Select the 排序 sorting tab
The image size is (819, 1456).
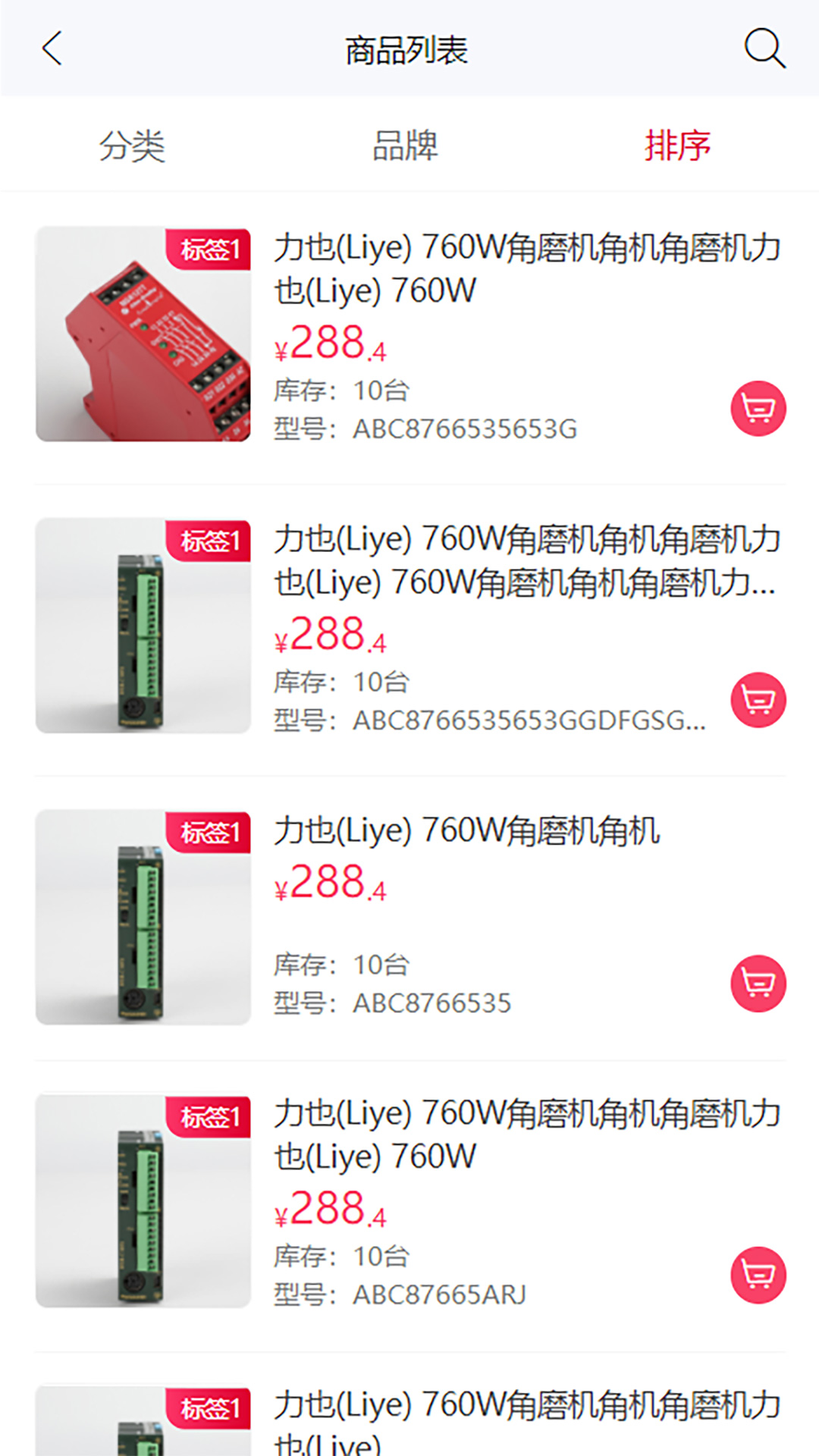pos(678,145)
